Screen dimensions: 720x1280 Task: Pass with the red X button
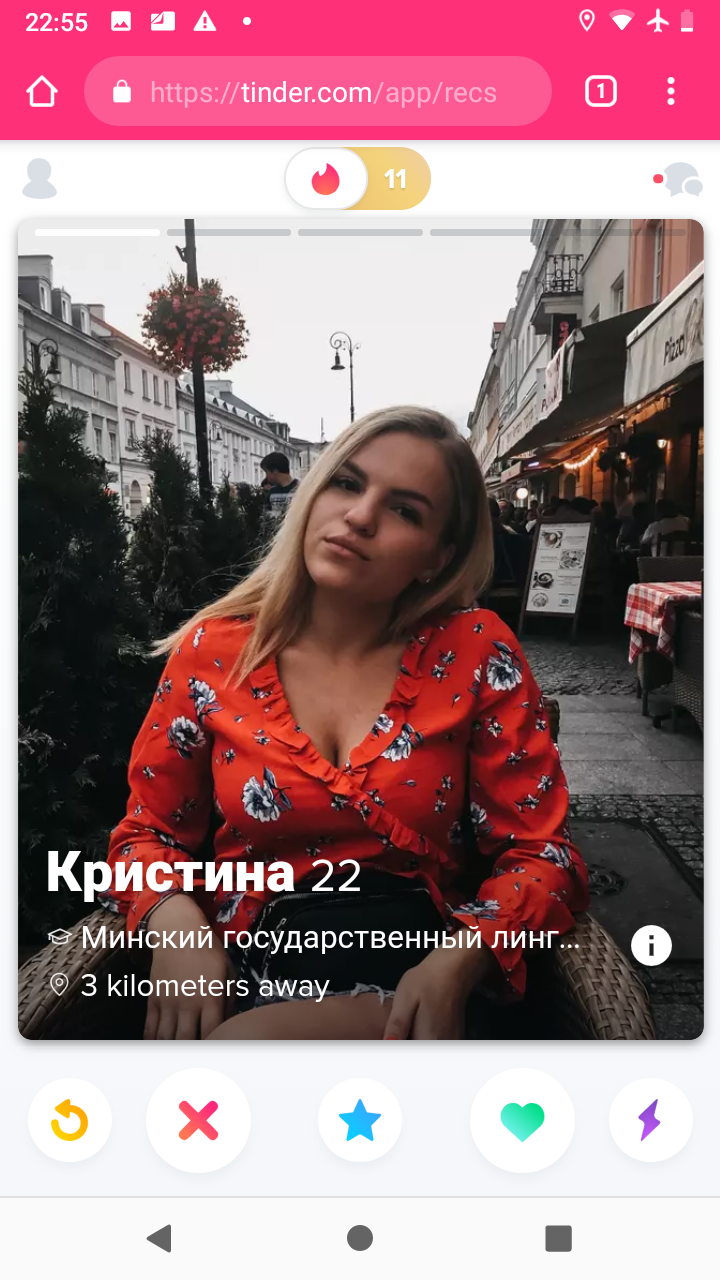point(198,1121)
